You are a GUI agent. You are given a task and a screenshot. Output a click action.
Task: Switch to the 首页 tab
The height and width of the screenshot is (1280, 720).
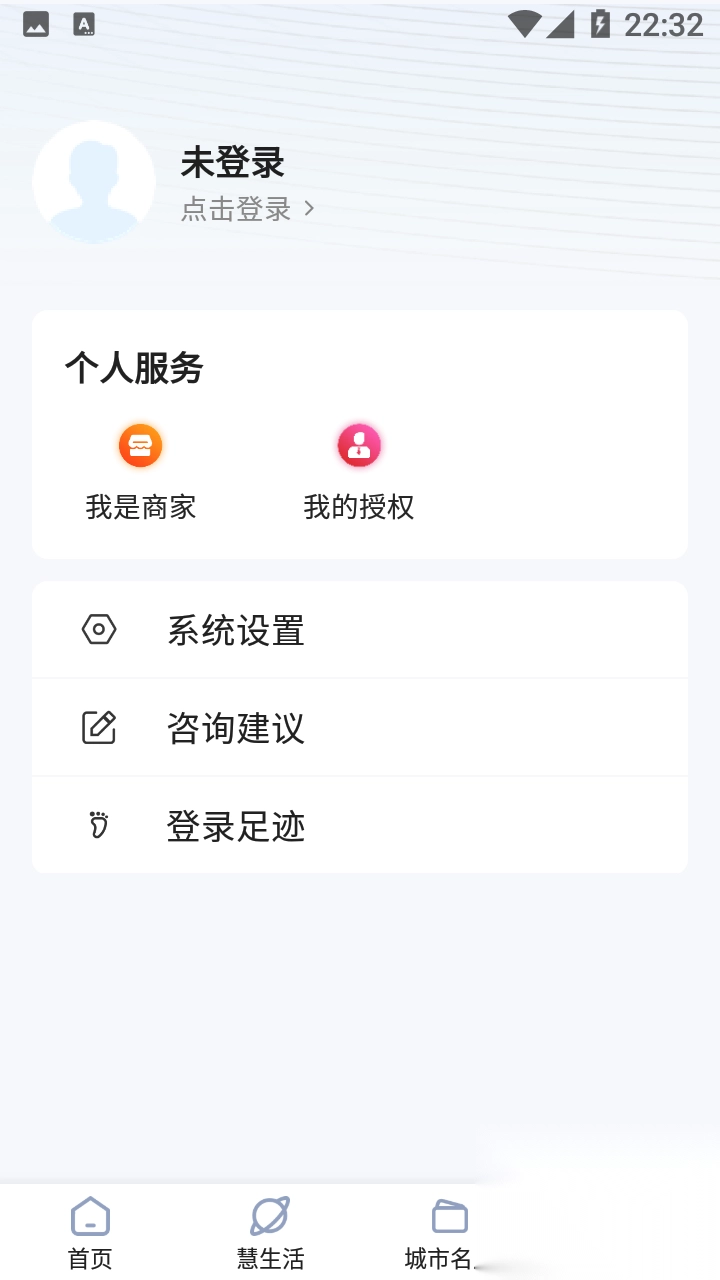point(90,1232)
